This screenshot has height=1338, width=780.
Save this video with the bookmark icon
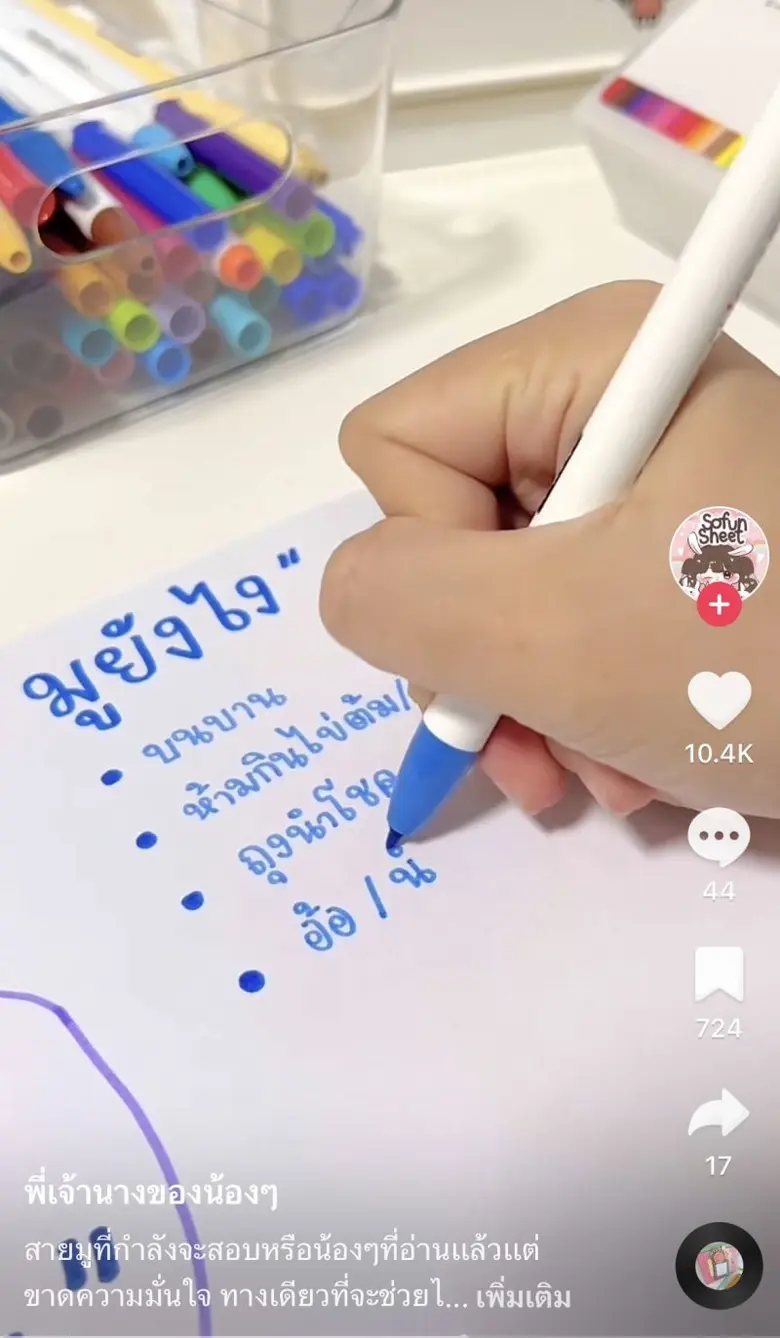point(719,974)
